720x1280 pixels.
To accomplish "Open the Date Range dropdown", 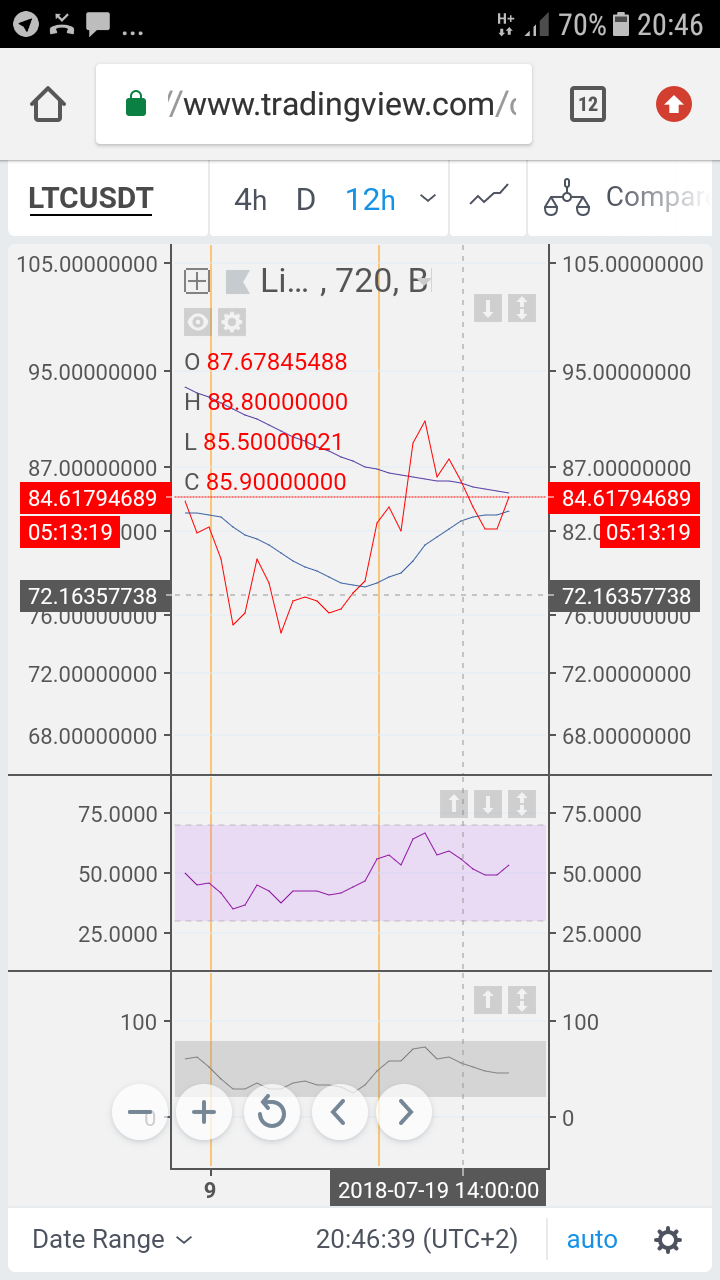I will point(112,1240).
